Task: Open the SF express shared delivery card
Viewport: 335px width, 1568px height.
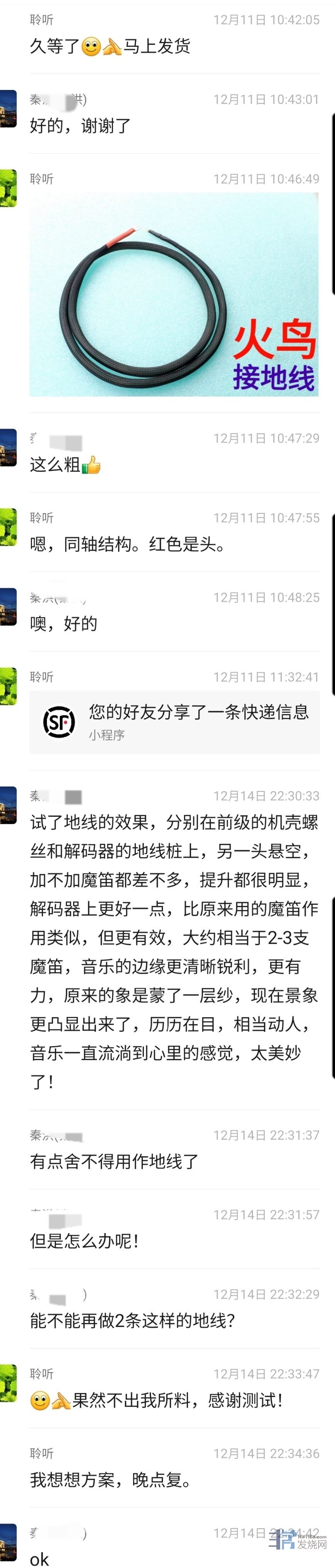Action: click(174, 722)
